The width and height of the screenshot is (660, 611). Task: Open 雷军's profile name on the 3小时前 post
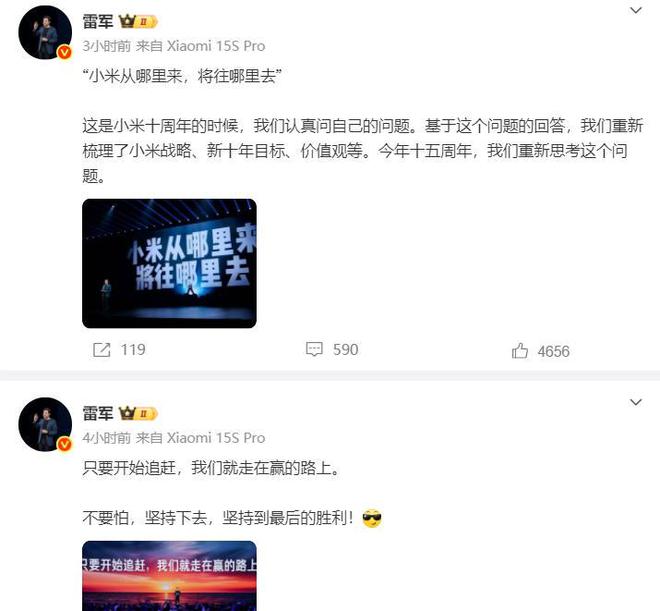(x=98, y=21)
